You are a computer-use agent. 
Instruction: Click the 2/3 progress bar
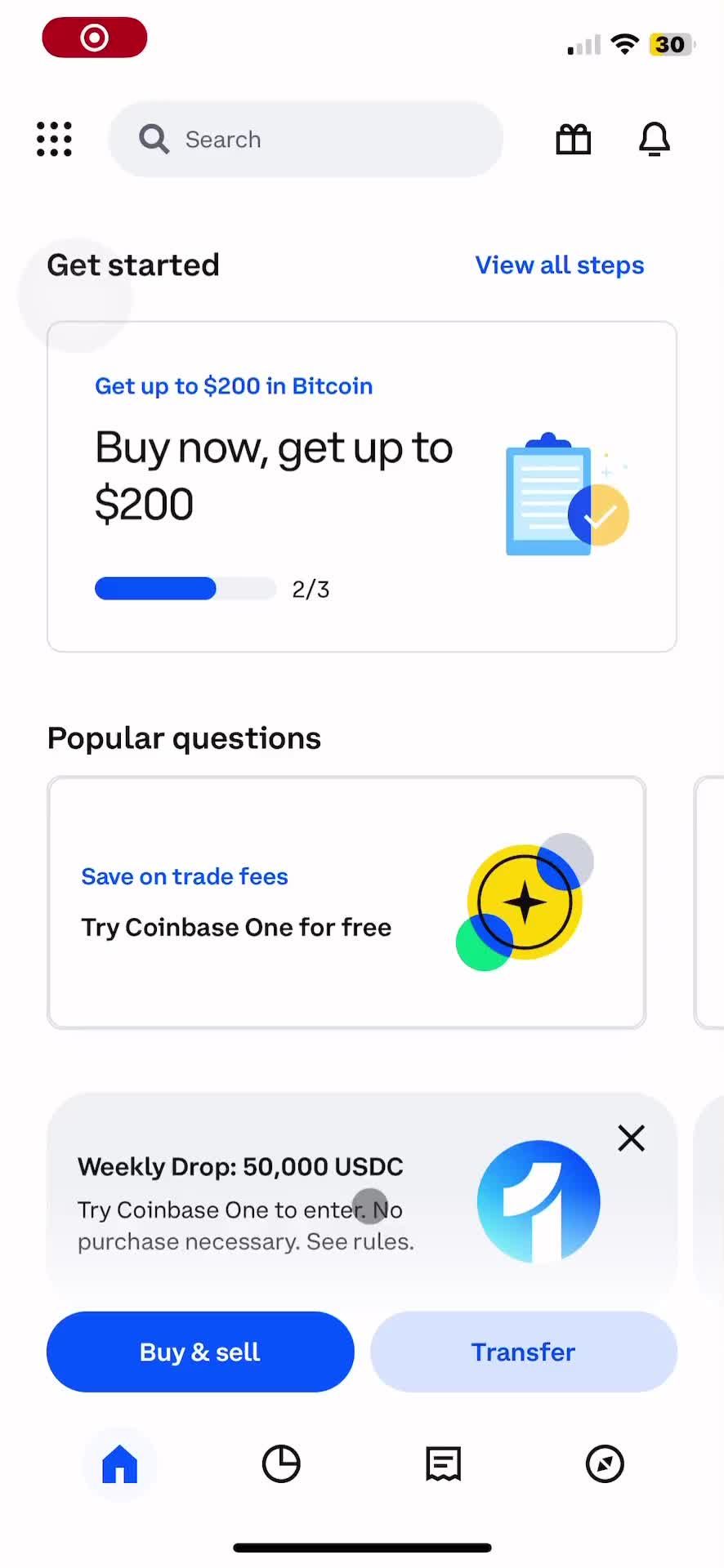185,588
